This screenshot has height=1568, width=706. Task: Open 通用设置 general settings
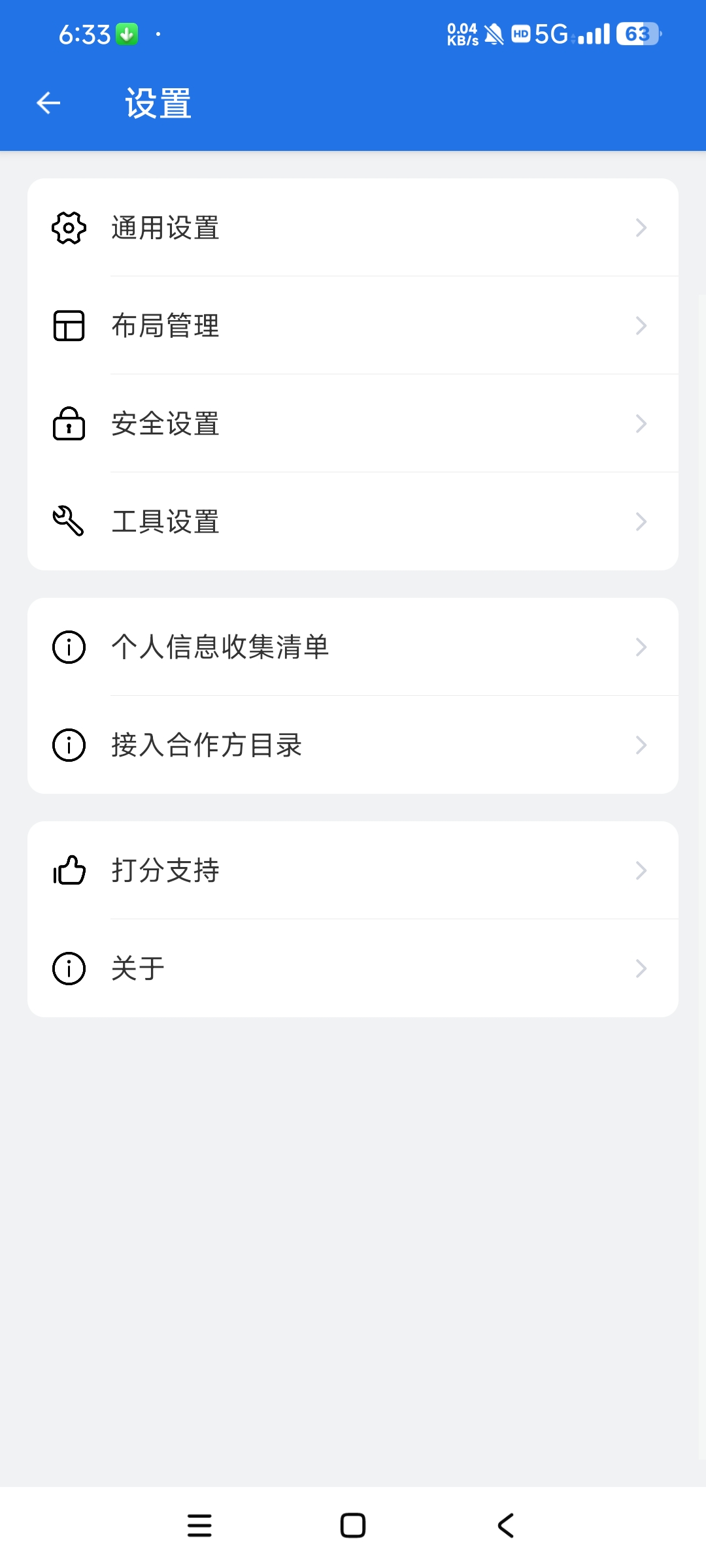coord(353,228)
